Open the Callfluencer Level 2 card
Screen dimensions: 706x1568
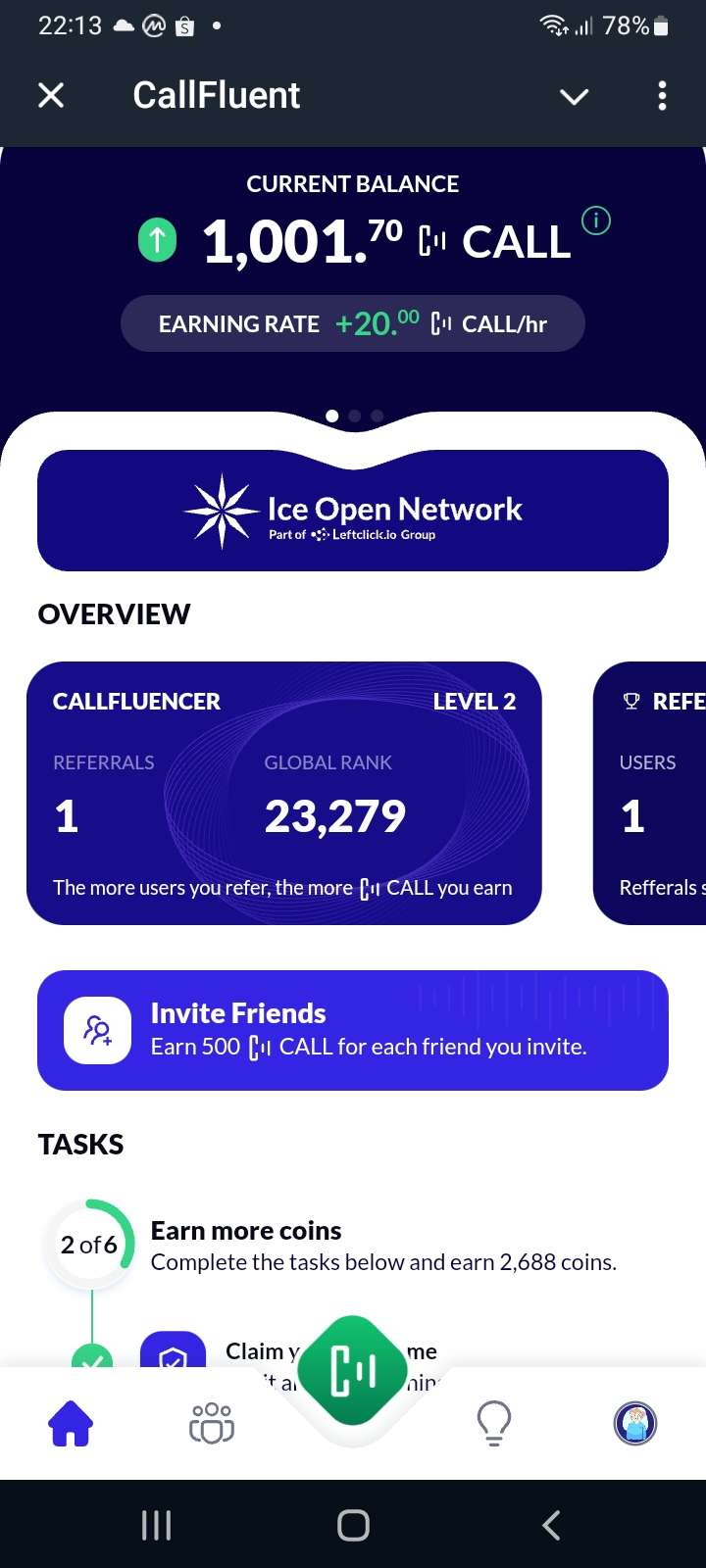click(x=284, y=793)
